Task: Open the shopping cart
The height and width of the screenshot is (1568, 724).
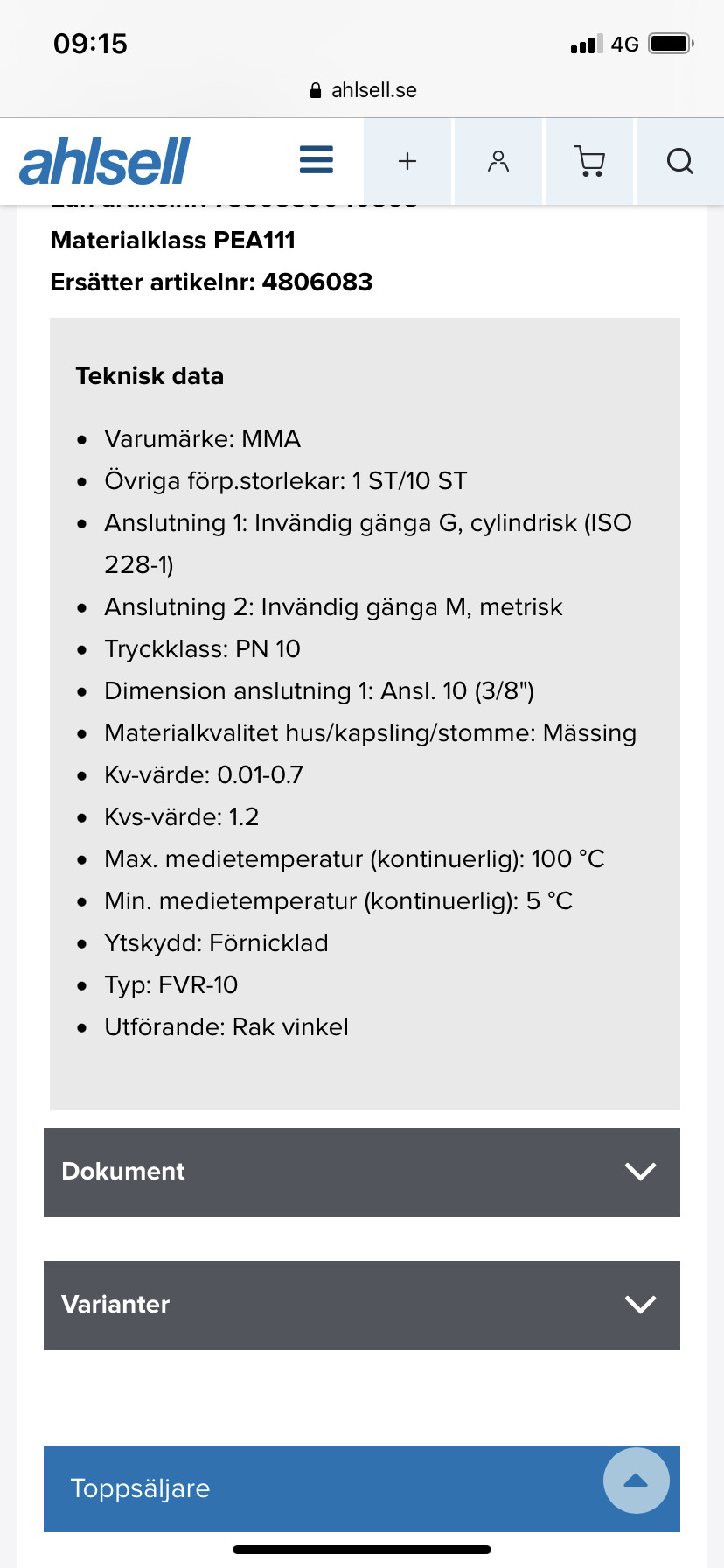Action: (x=589, y=161)
